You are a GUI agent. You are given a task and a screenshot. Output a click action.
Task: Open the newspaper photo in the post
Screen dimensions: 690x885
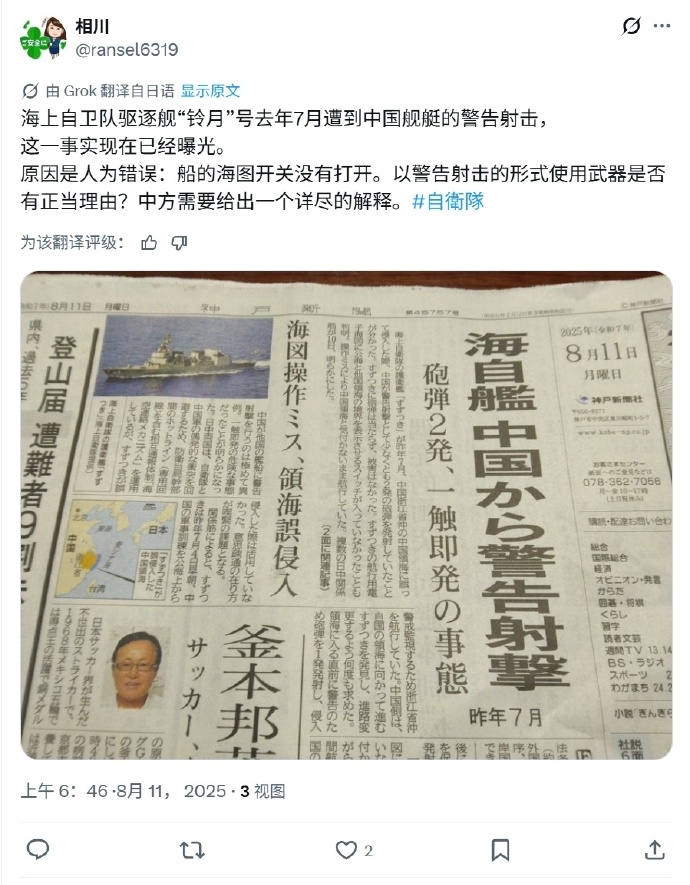[345, 515]
